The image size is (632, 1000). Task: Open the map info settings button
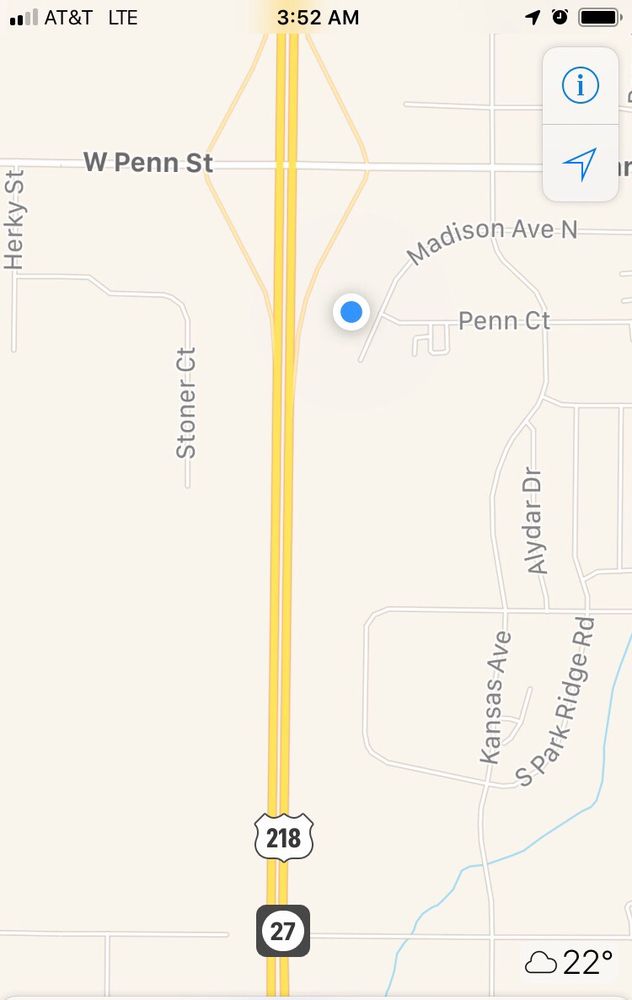(580, 86)
